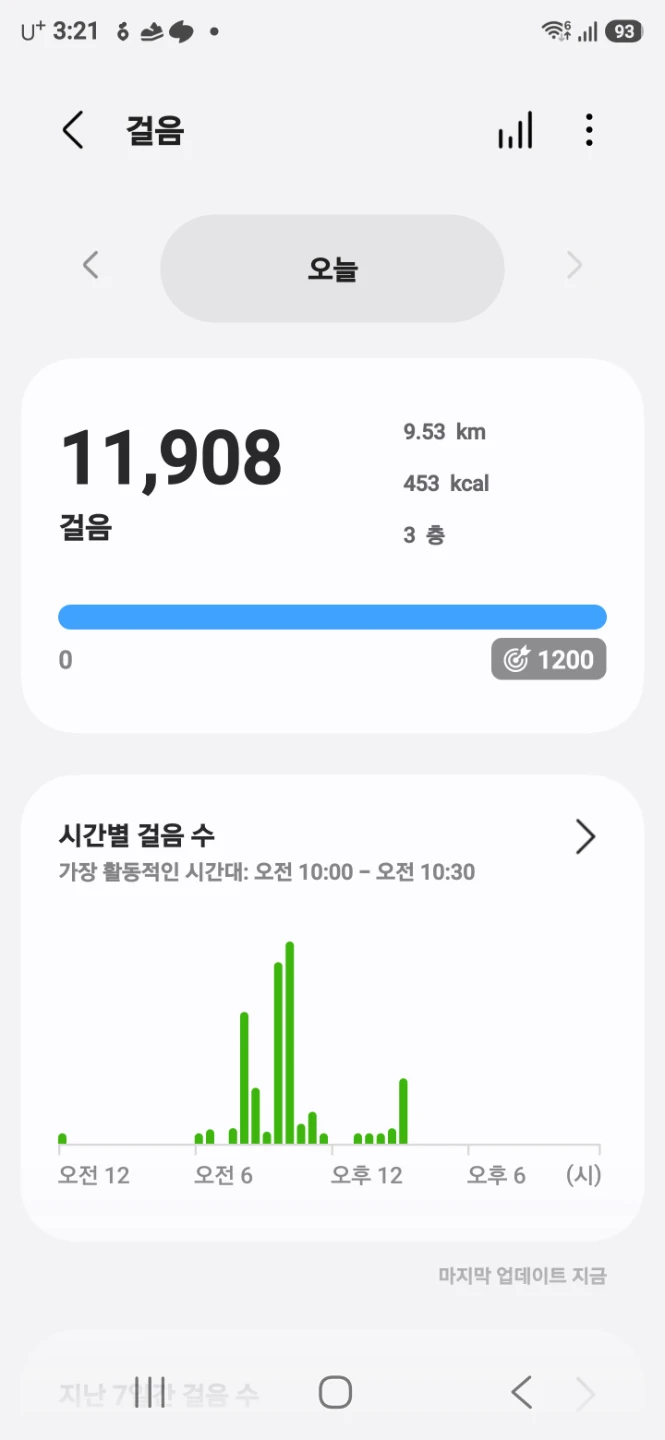Edit the 1200 step goal
Screen dimensions: 665x1440
coord(548,660)
